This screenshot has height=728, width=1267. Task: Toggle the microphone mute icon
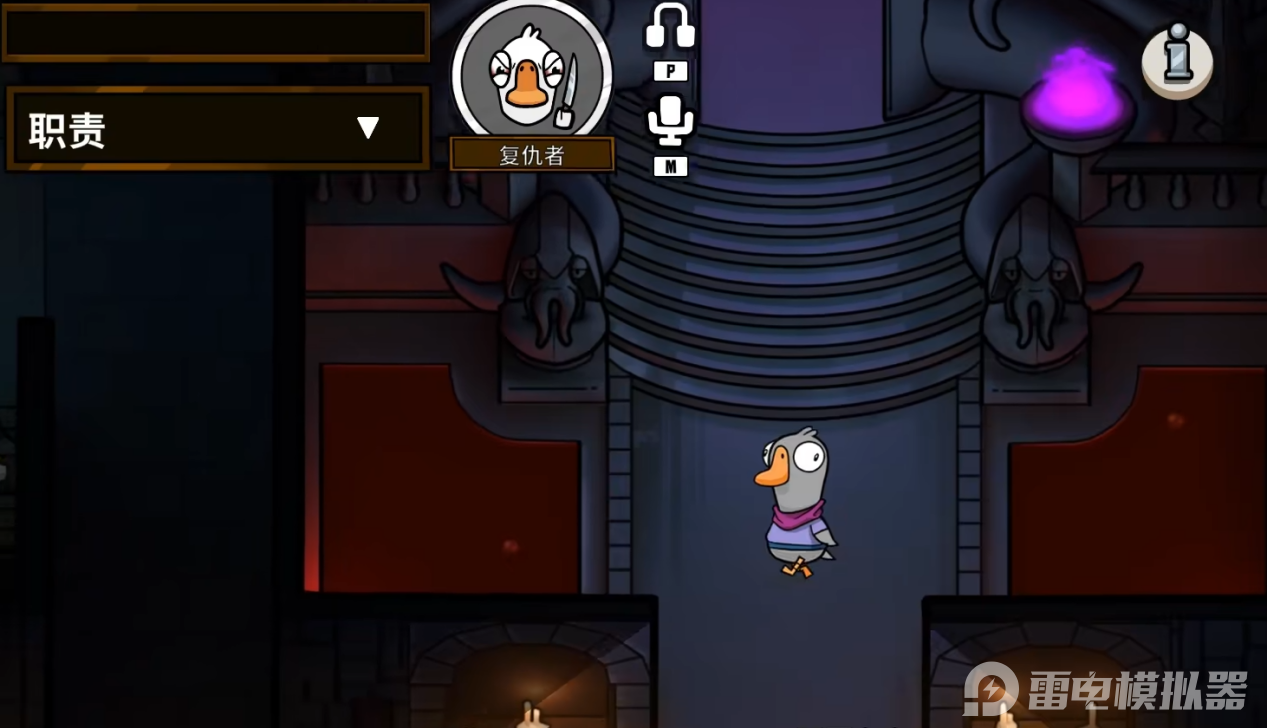tap(670, 121)
